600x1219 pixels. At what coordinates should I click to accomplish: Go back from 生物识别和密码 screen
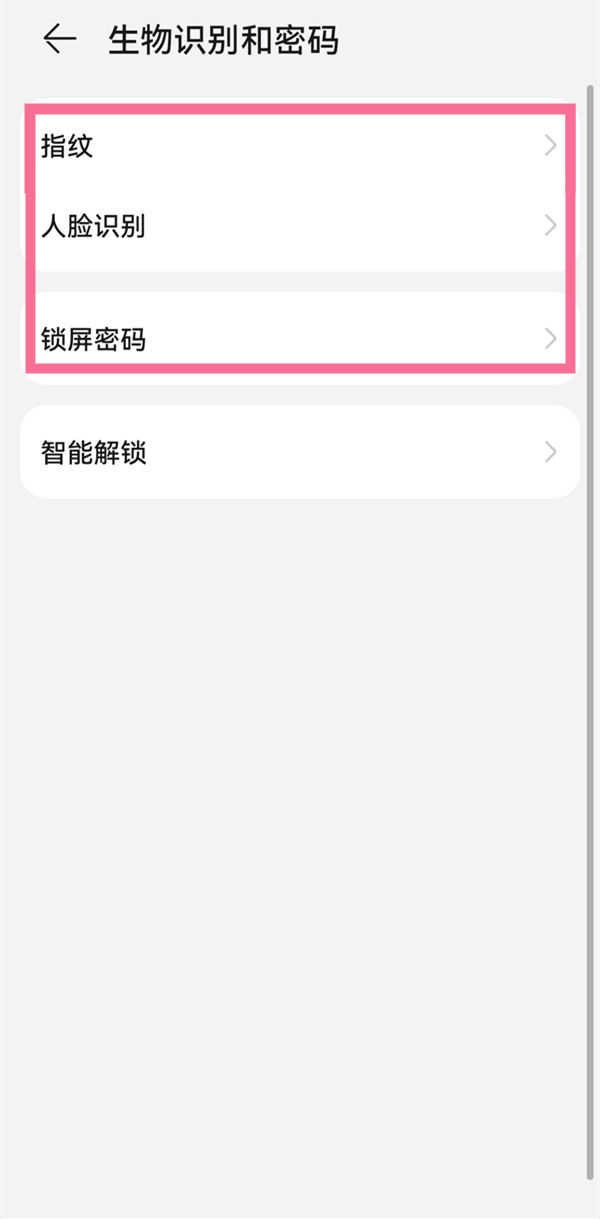click(60, 40)
